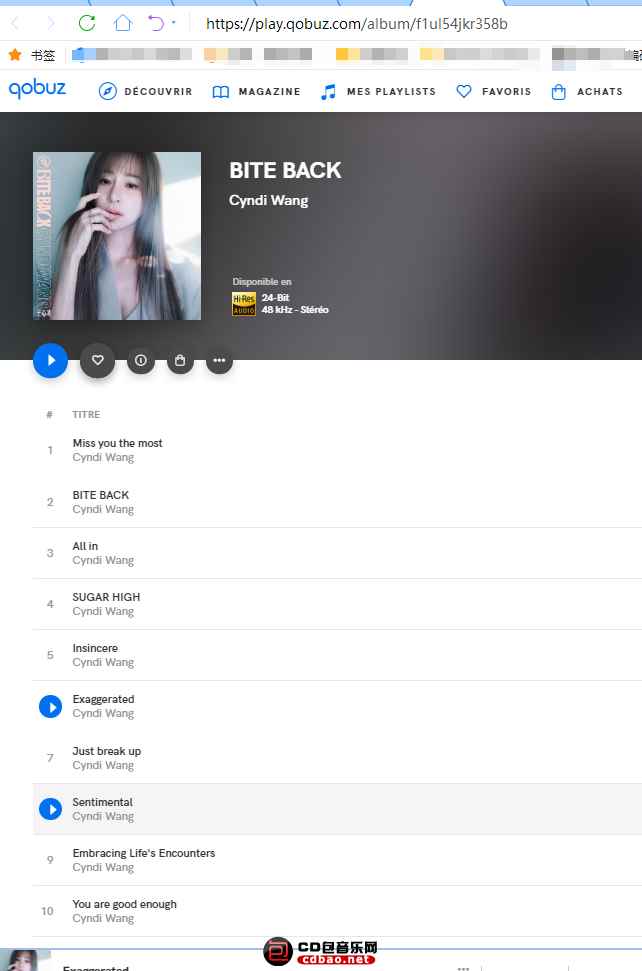The image size is (642, 971).
Task: Play the BITE BACK album
Action: click(x=50, y=360)
